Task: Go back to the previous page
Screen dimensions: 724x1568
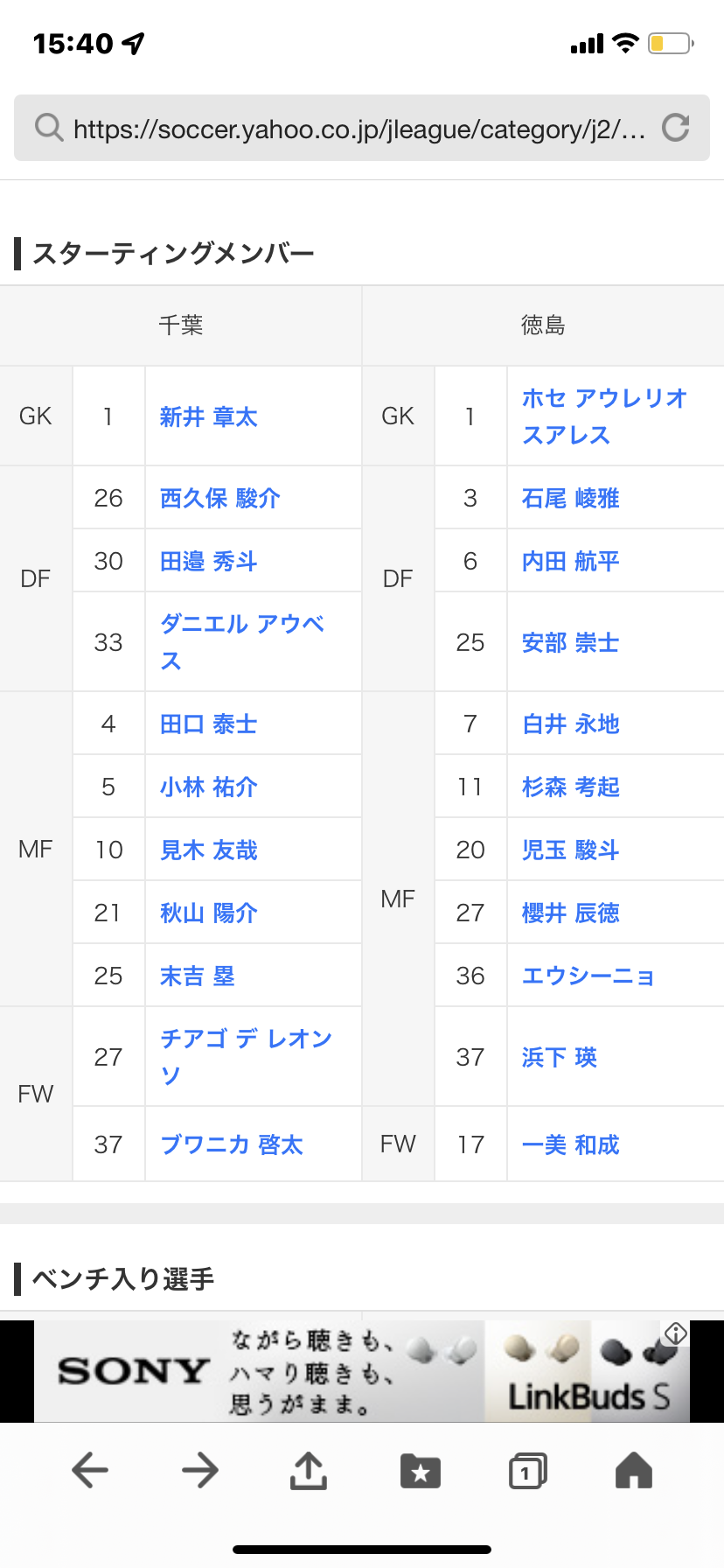Action: [89, 1470]
